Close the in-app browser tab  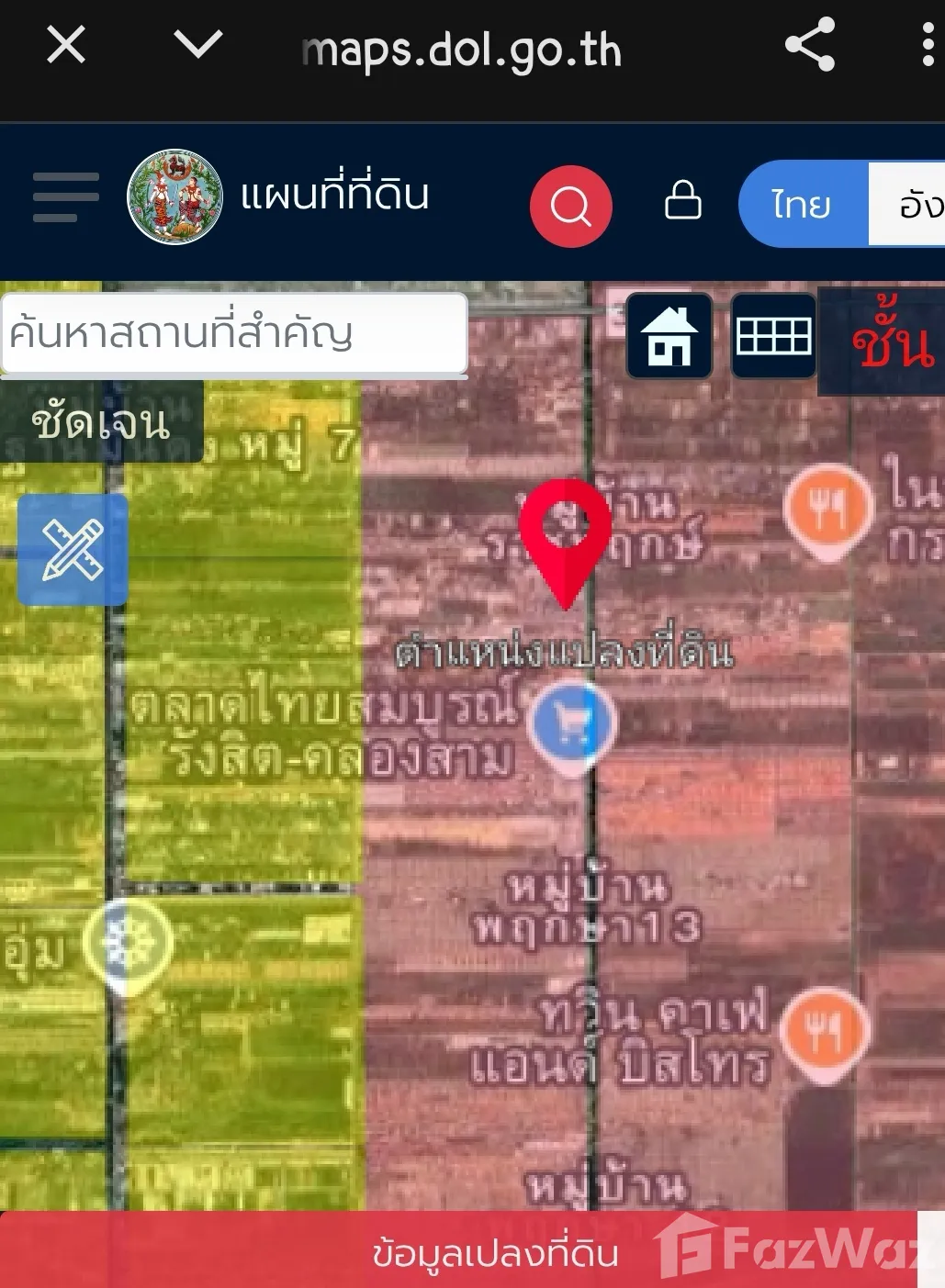coord(66,44)
